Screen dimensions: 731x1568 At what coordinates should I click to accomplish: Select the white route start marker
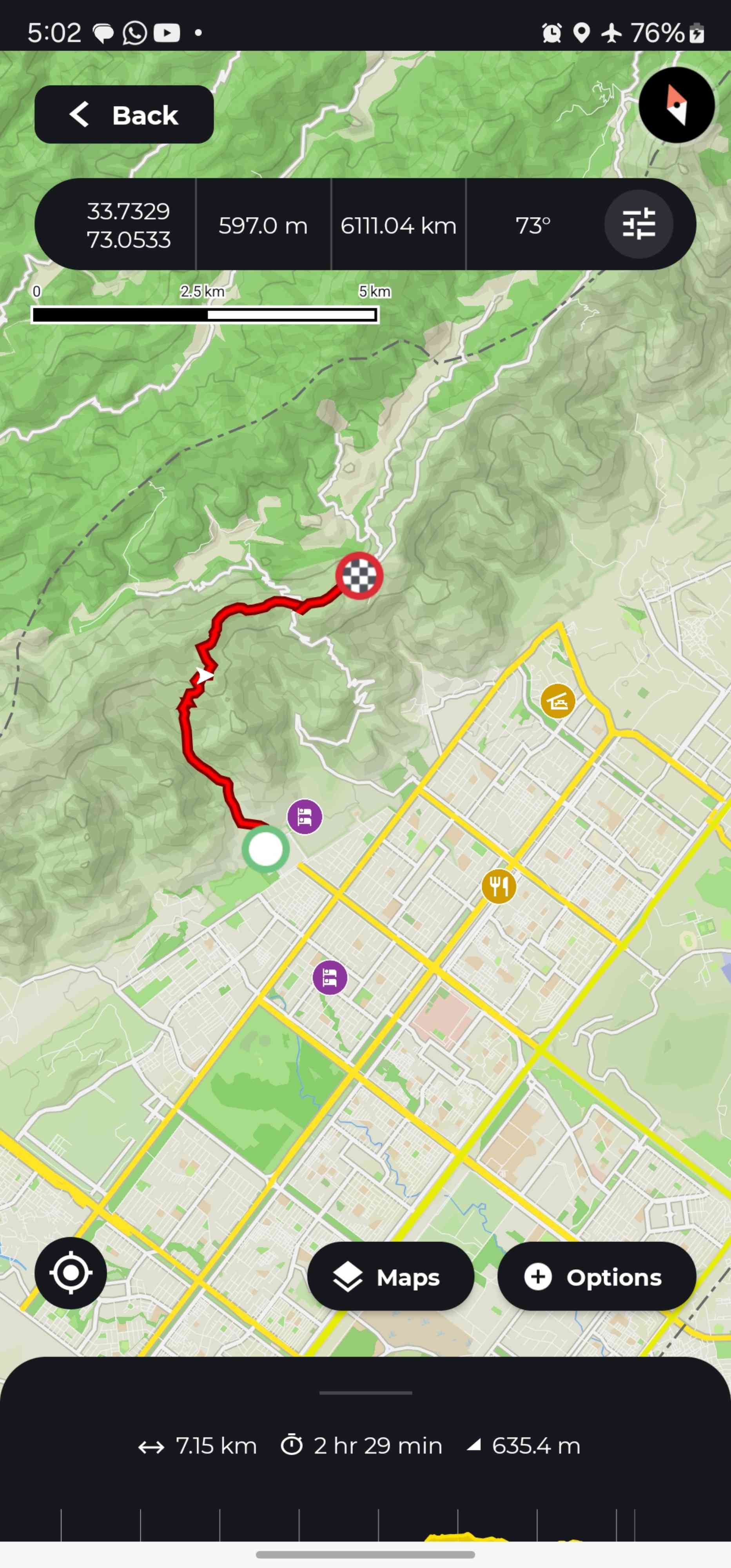click(x=265, y=849)
